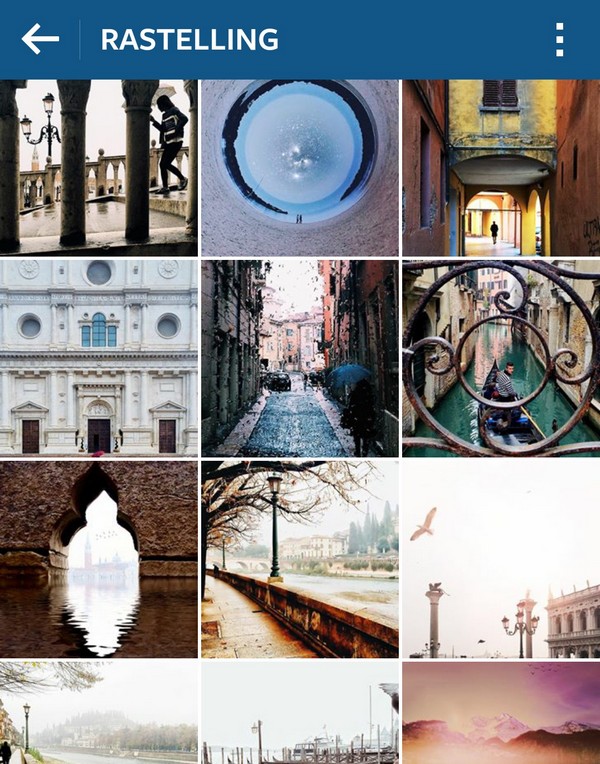Go back using the arrow icon
Screen dimensions: 600x764
40,40
